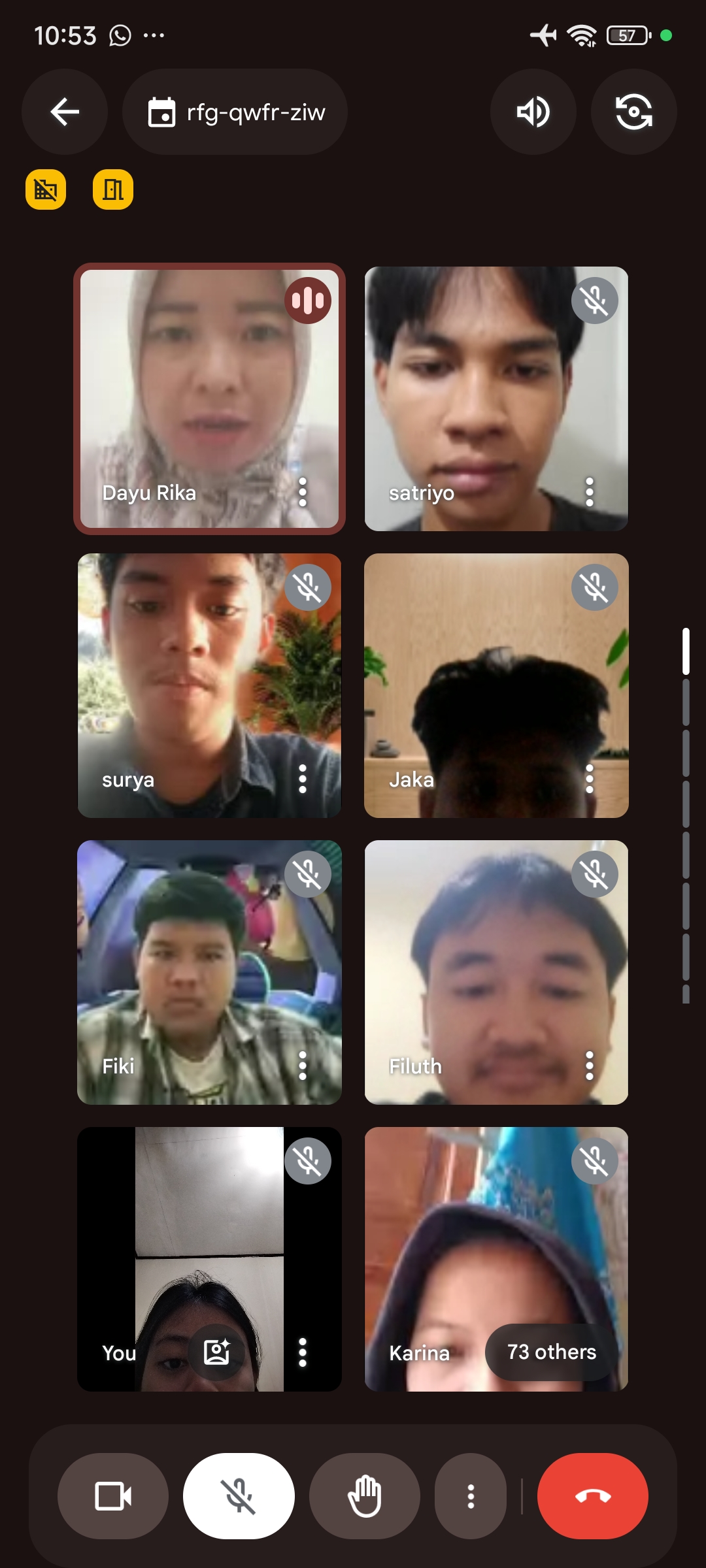The image size is (706, 1568).
Task: Open the yellow crossed-out building badge
Action: coord(46,189)
